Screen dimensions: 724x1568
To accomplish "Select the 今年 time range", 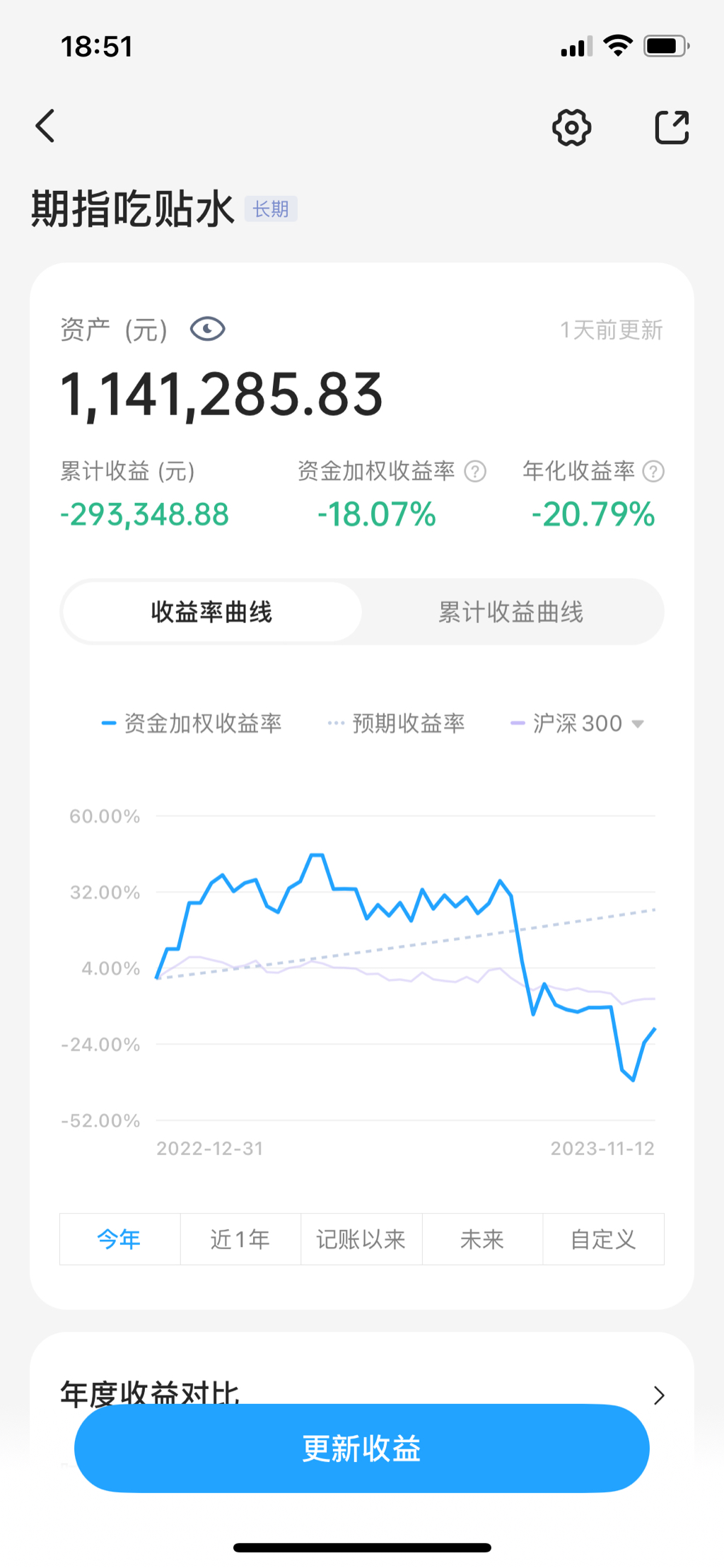I will [x=119, y=1239].
